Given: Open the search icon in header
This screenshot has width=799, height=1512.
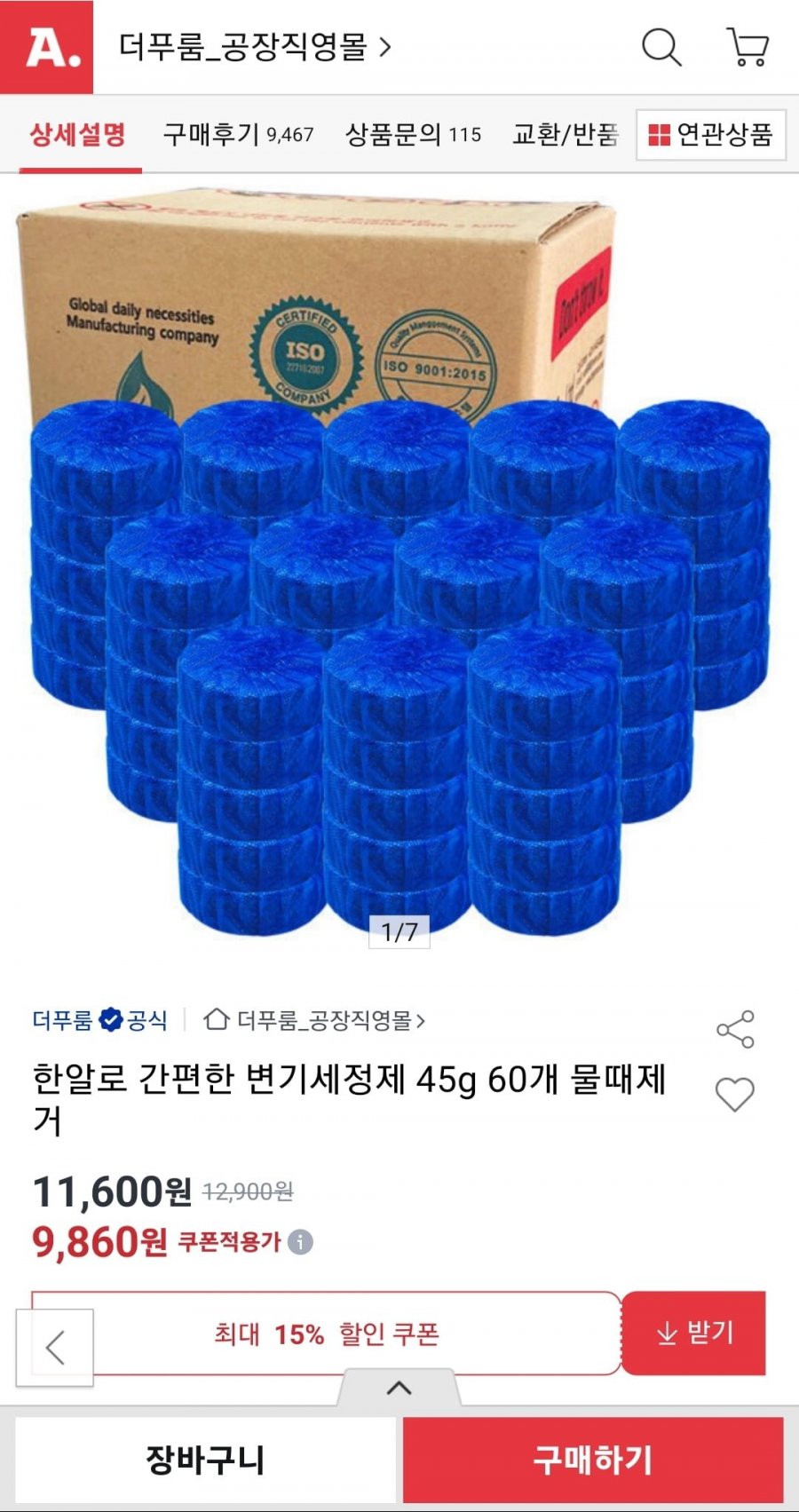Looking at the screenshot, I should coord(661,47).
